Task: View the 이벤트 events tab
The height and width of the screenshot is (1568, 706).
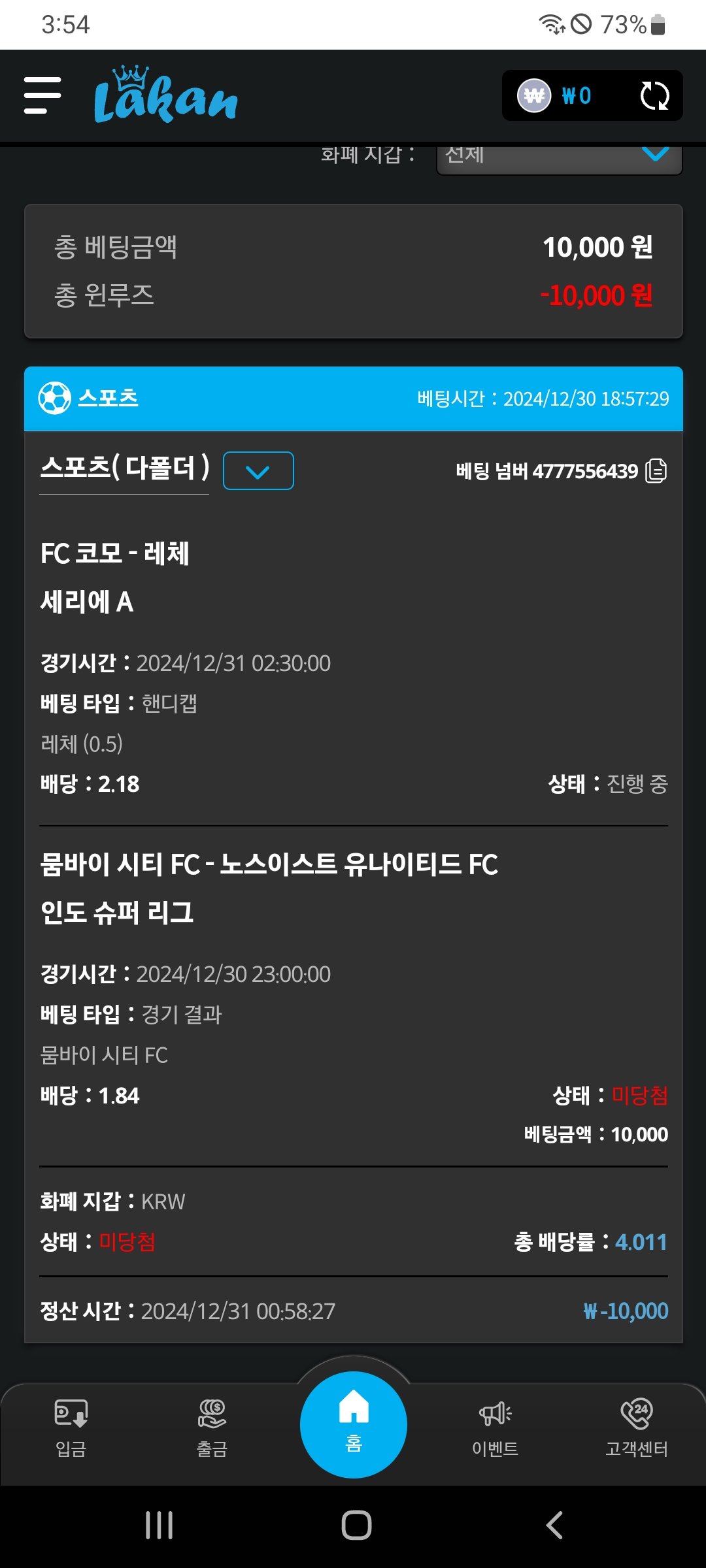Action: (x=495, y=1428)
